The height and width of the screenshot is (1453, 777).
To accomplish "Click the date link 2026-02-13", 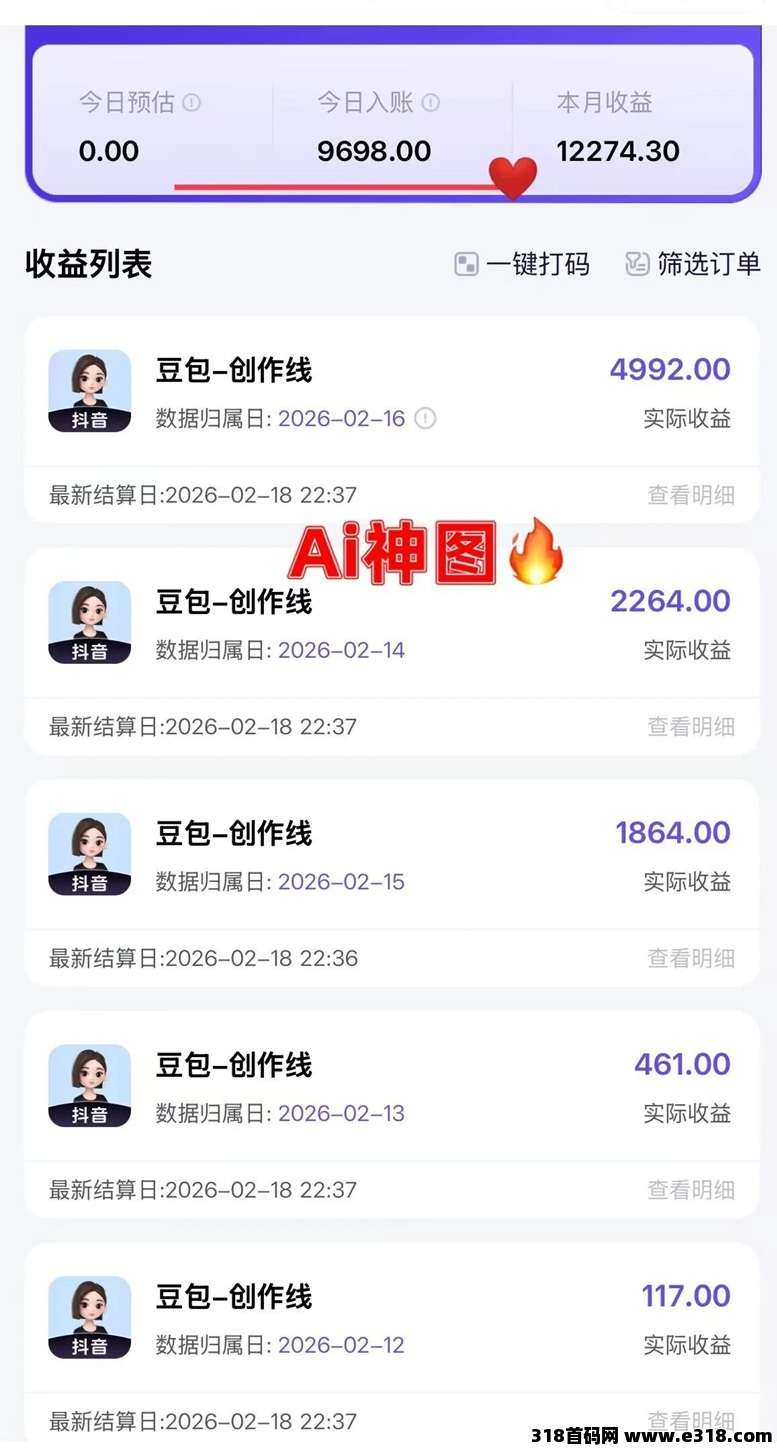I will point(342,1113).
